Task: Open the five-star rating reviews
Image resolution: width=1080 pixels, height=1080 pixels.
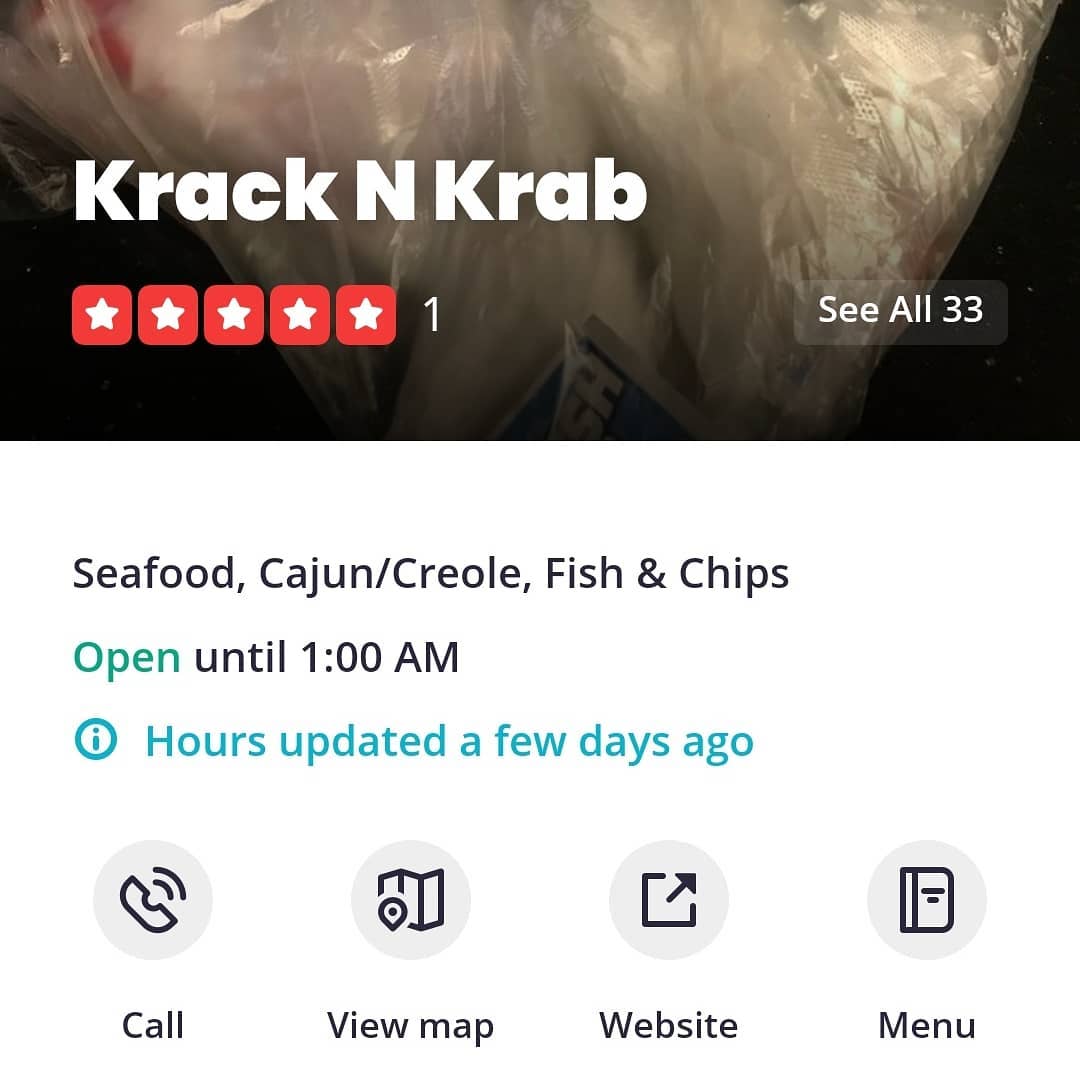Action: [x=234, y=315]
